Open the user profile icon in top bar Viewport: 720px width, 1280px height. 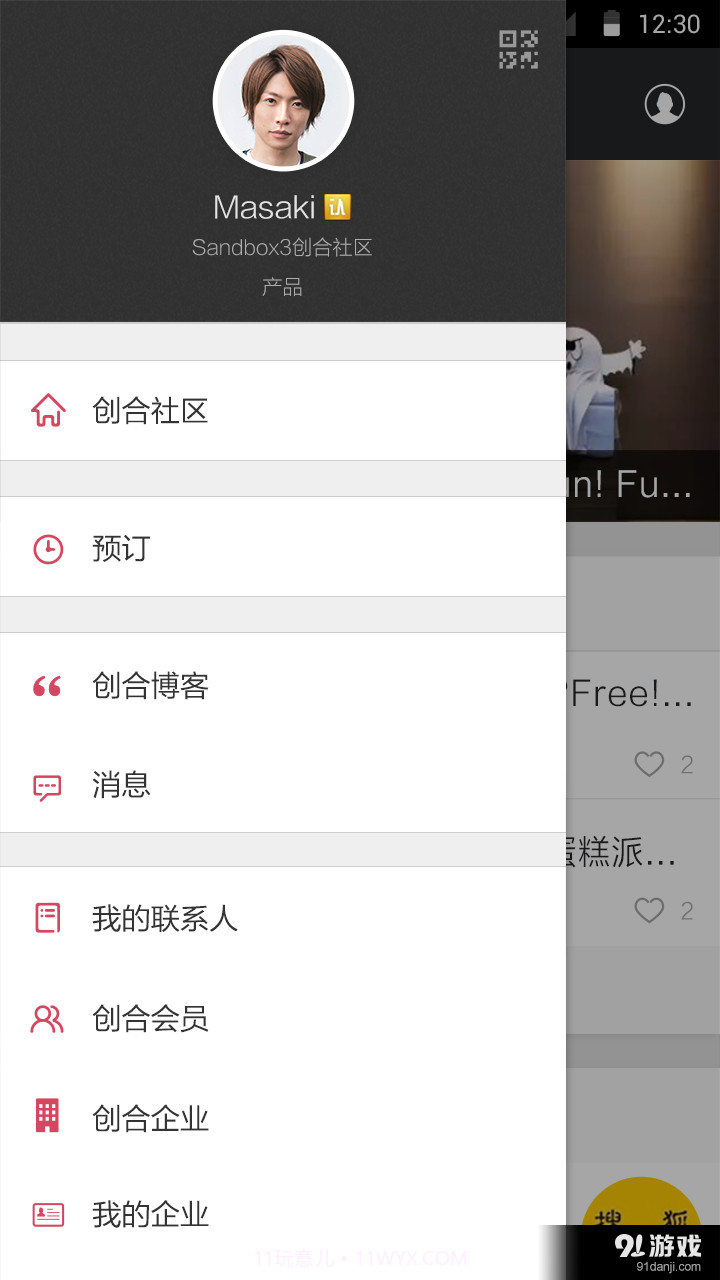coord(664,102)
